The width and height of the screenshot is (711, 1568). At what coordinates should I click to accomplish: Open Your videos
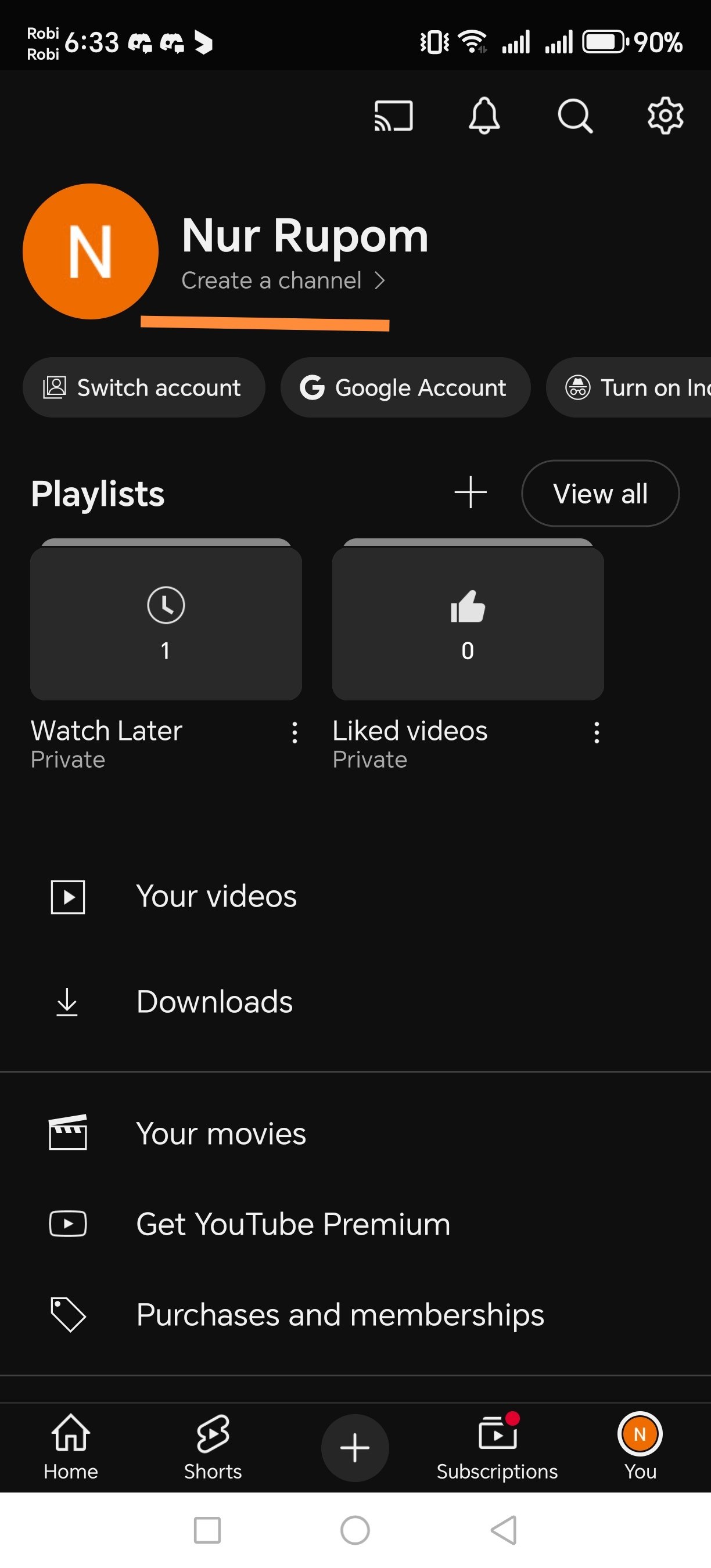click(216, 897)
